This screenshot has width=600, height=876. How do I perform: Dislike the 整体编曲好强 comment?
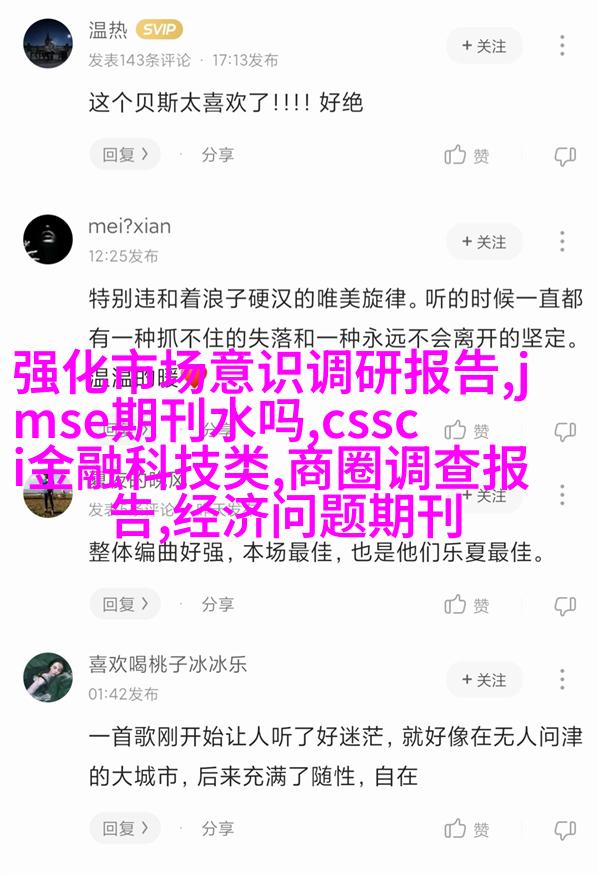pos(565,604)
